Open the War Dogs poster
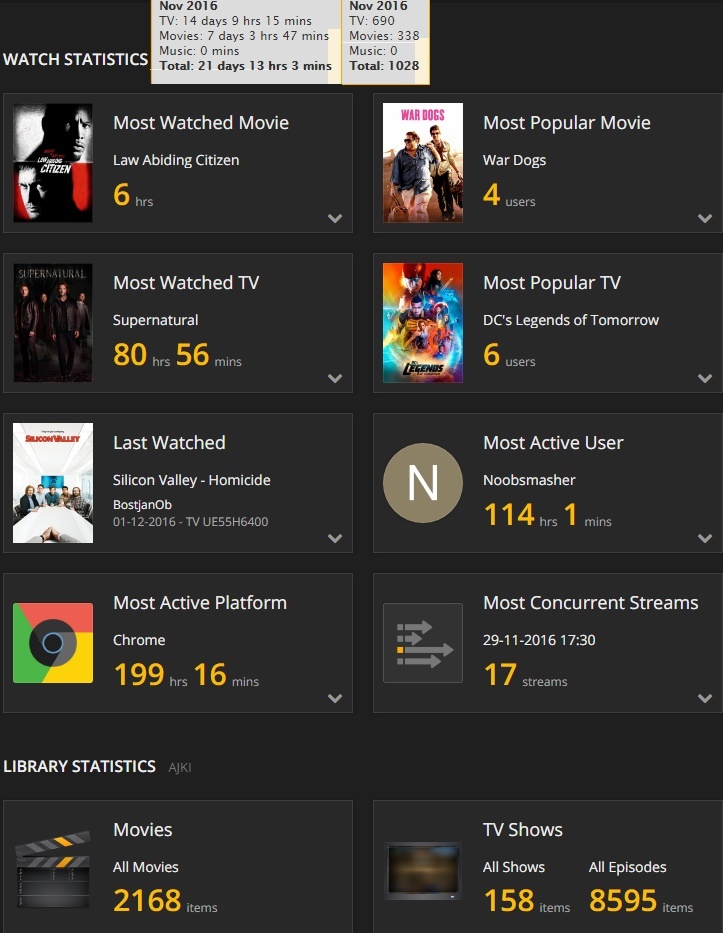Image resolution: width=723 pixels, height=933 pixels. [423, 162]
